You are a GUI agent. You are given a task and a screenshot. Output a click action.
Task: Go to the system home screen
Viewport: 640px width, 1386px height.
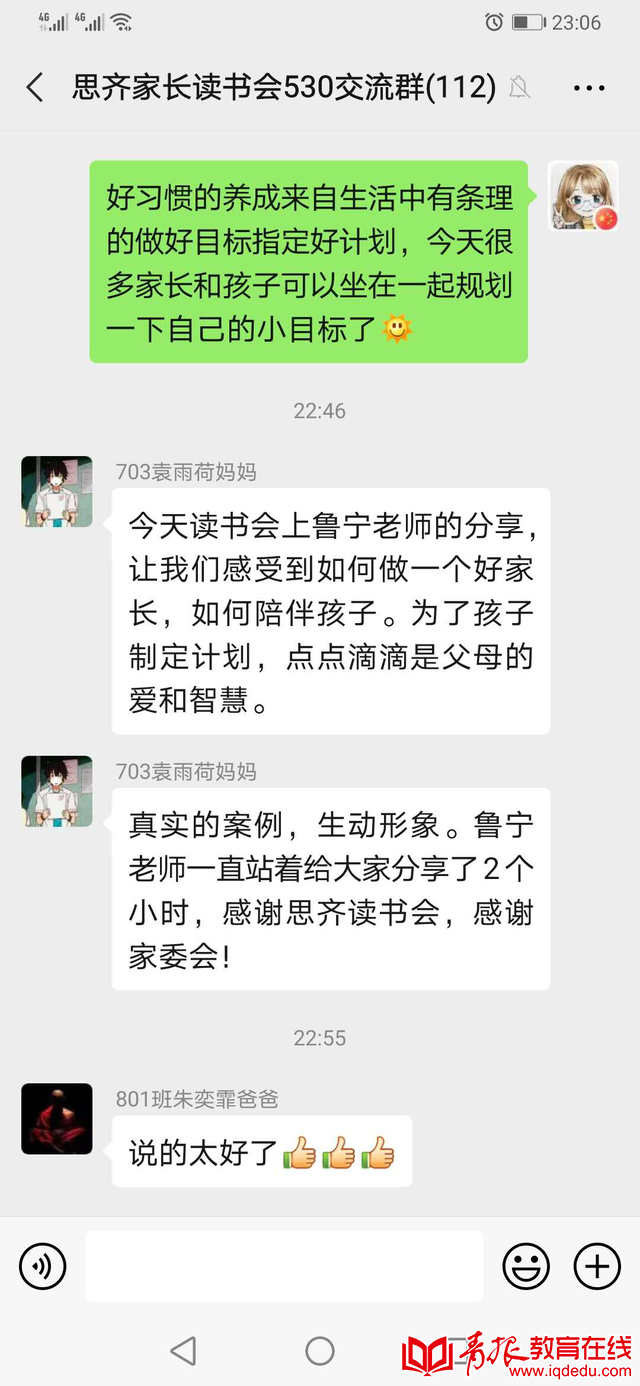pyautogui.click(x=320, y=1352)
